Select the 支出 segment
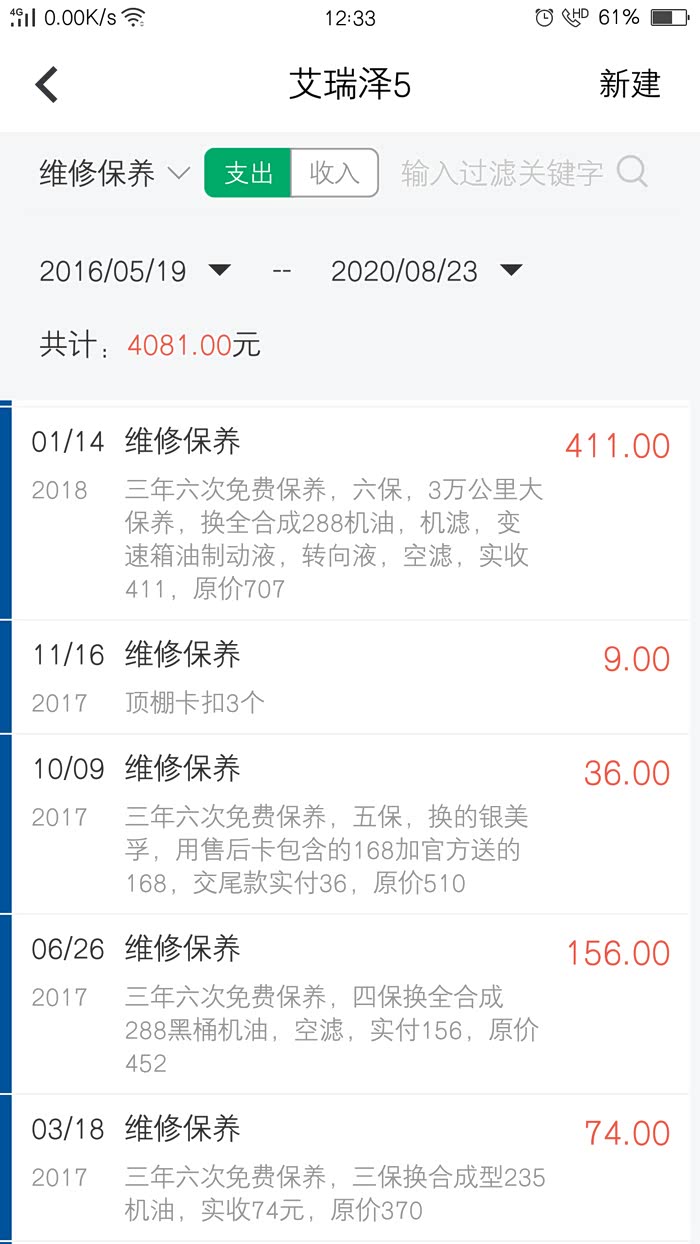 [x=248, y=173]
